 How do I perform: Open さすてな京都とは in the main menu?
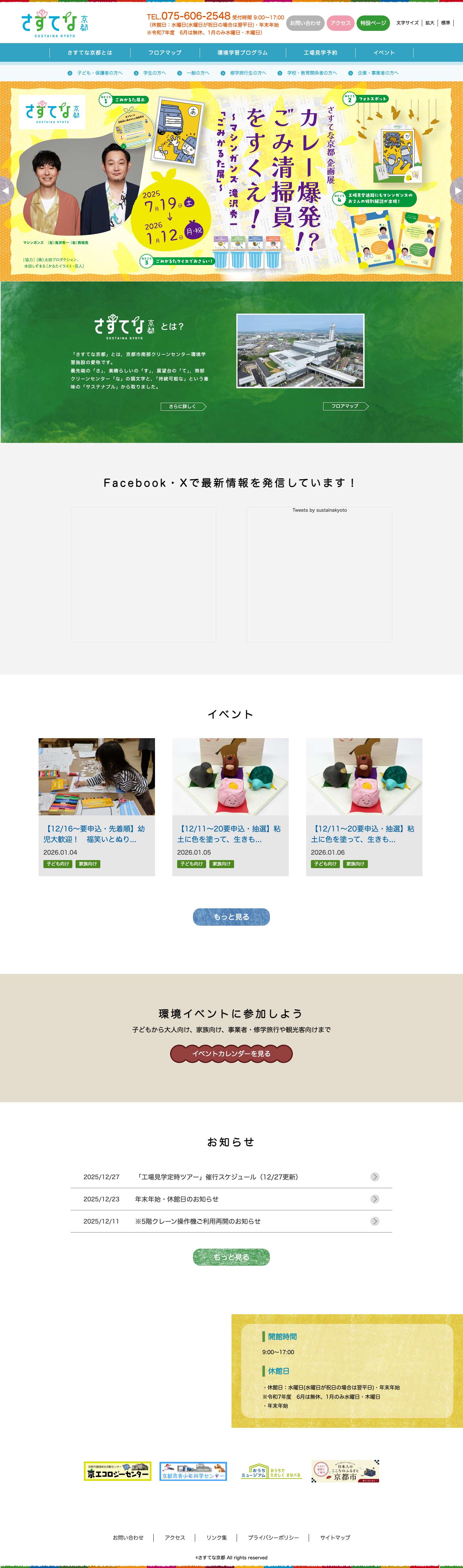pos(89,53)
